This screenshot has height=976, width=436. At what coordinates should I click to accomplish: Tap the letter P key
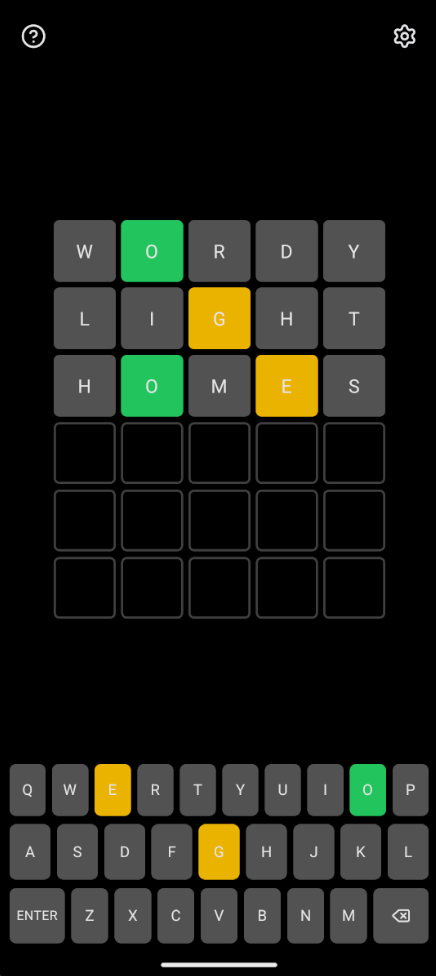410,790
